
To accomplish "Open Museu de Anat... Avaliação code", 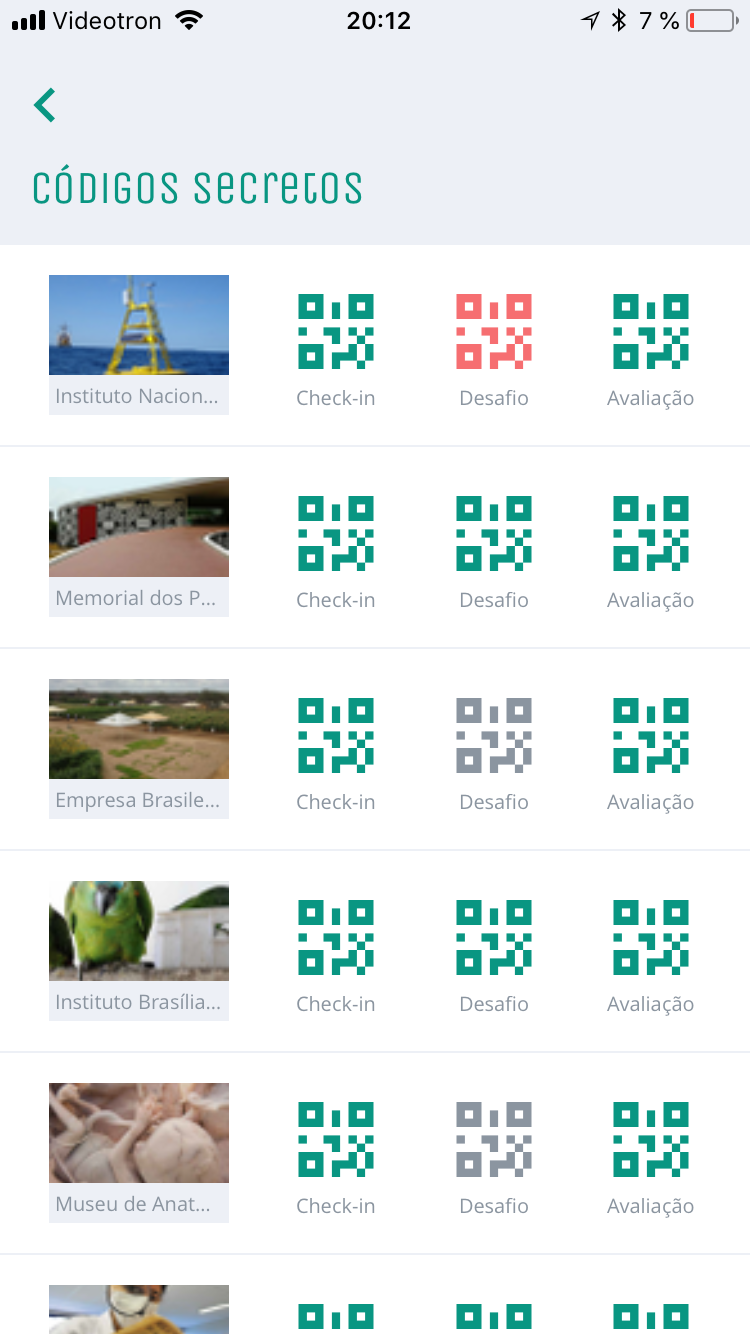I will click(x=650, y=1140).
